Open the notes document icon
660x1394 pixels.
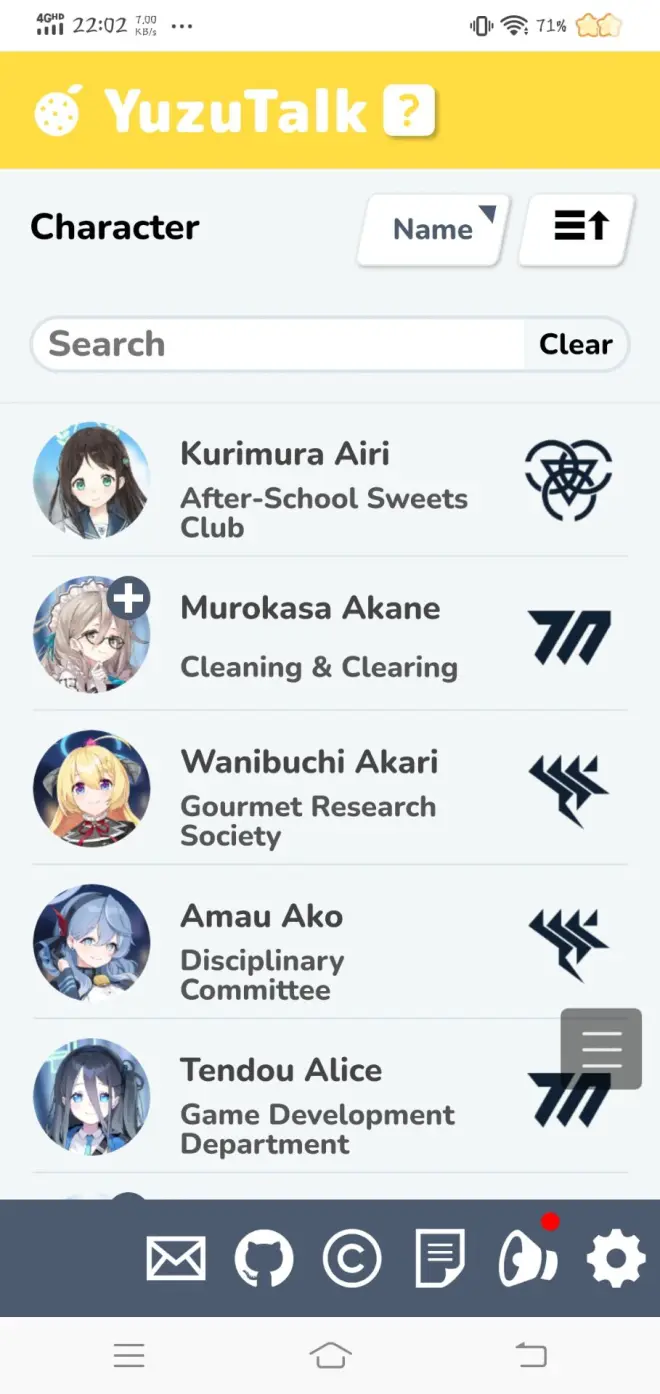[x=440, y=1258]
